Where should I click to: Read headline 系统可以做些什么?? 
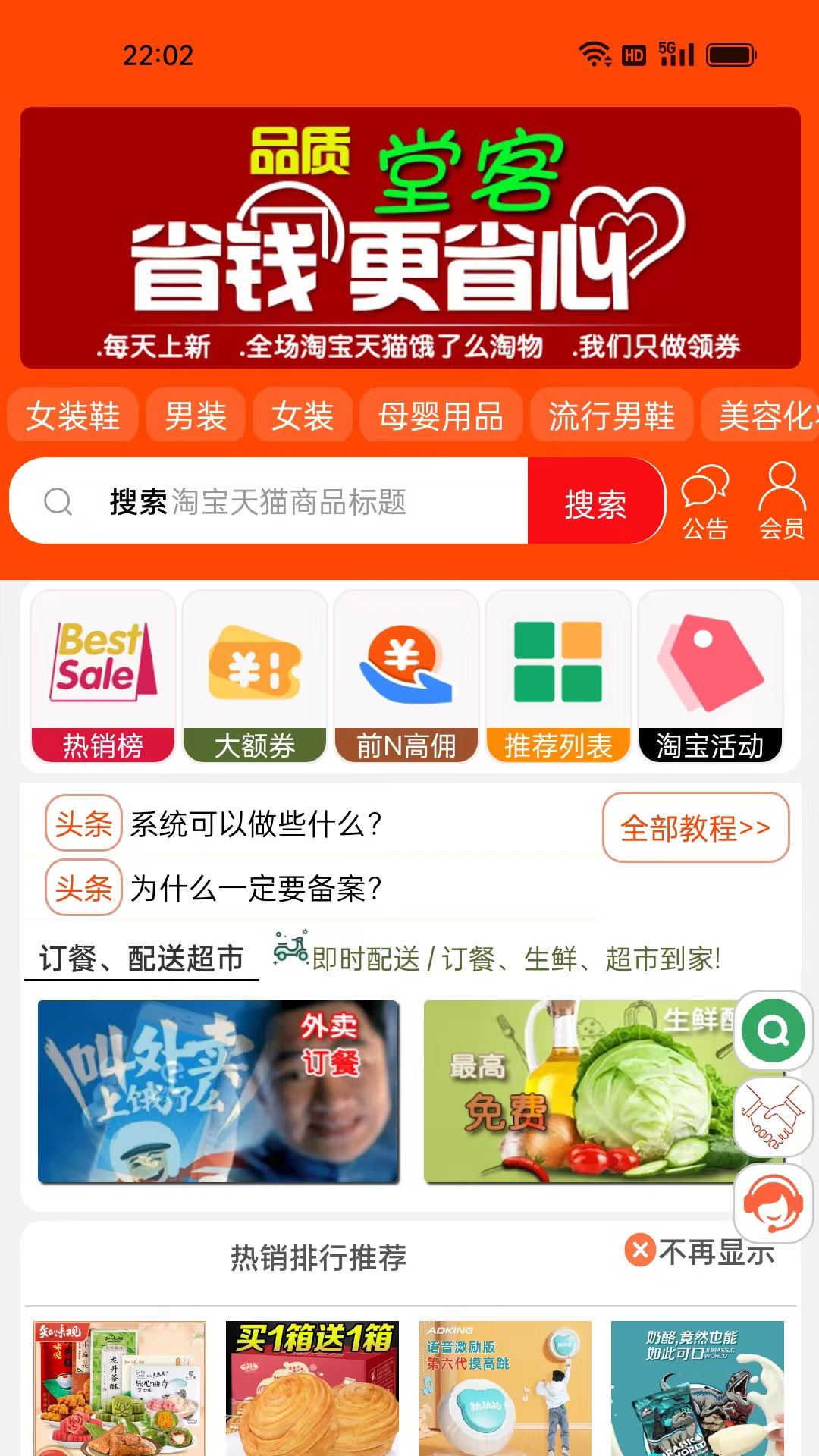[x=256, y=824]
